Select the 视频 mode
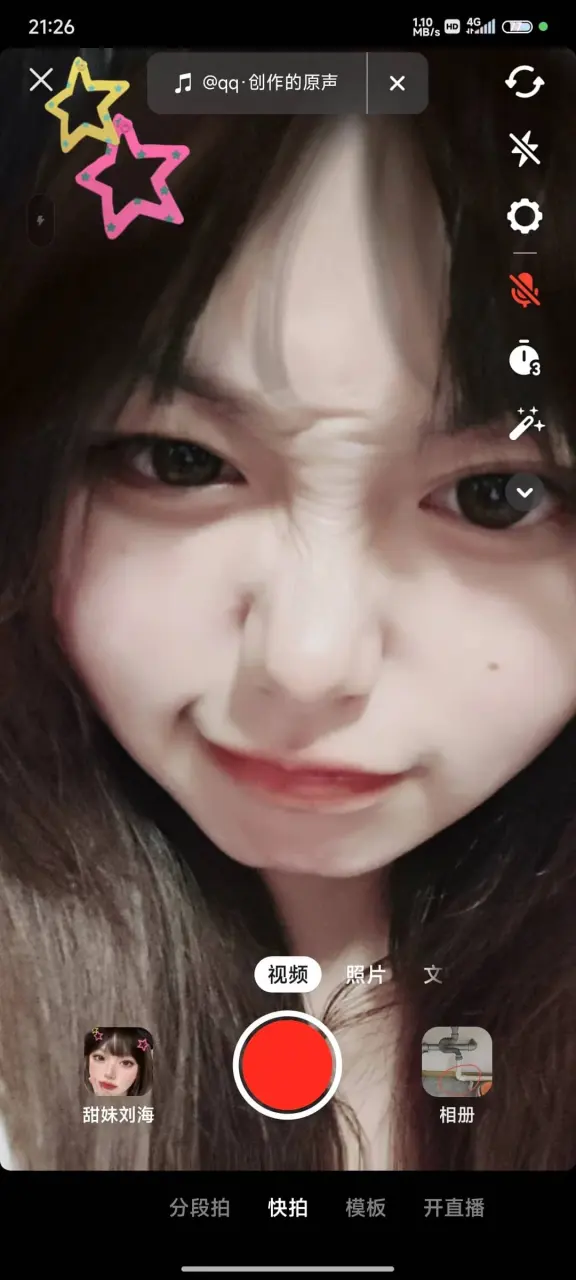 [x=288, y=974]
